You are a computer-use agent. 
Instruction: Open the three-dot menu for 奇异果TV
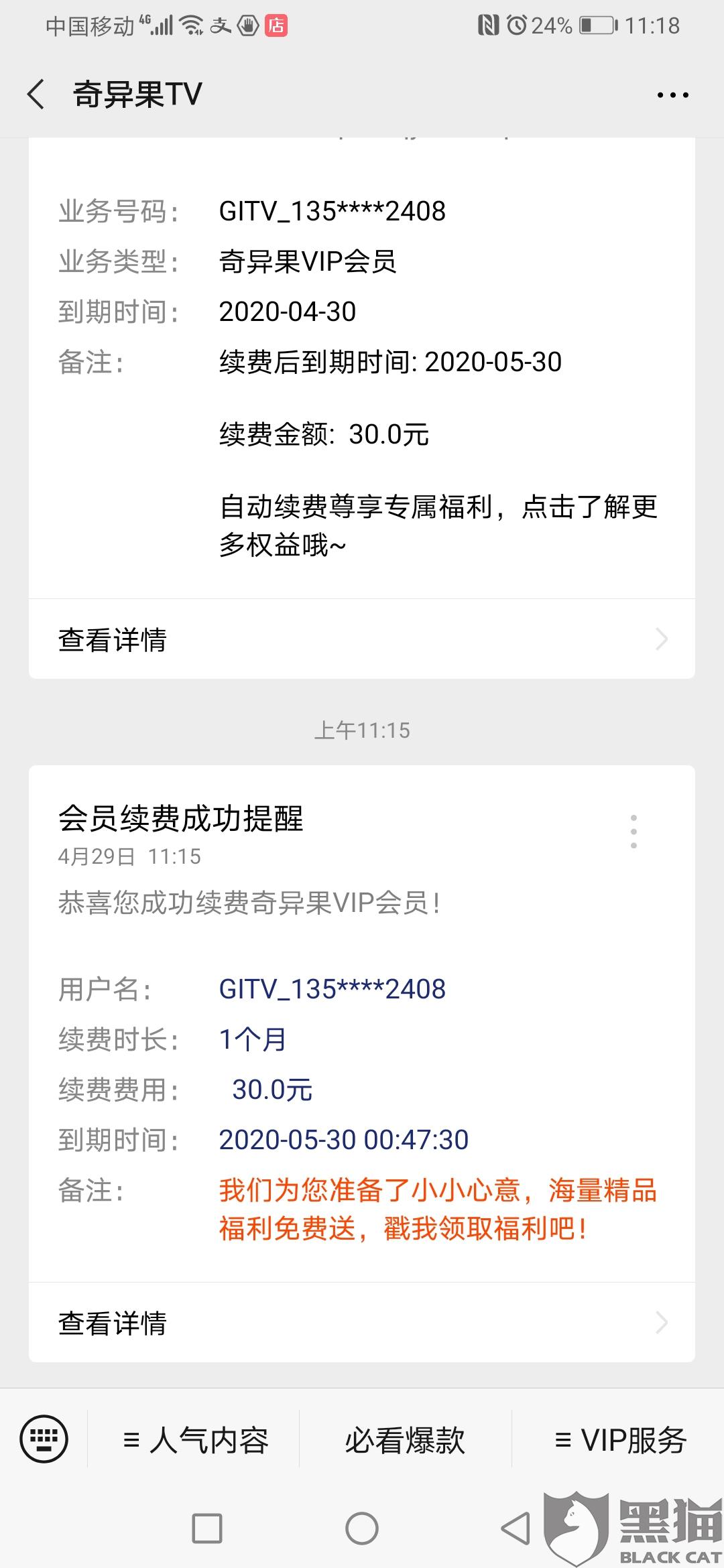pyautogui.click(x=672, y=95)
